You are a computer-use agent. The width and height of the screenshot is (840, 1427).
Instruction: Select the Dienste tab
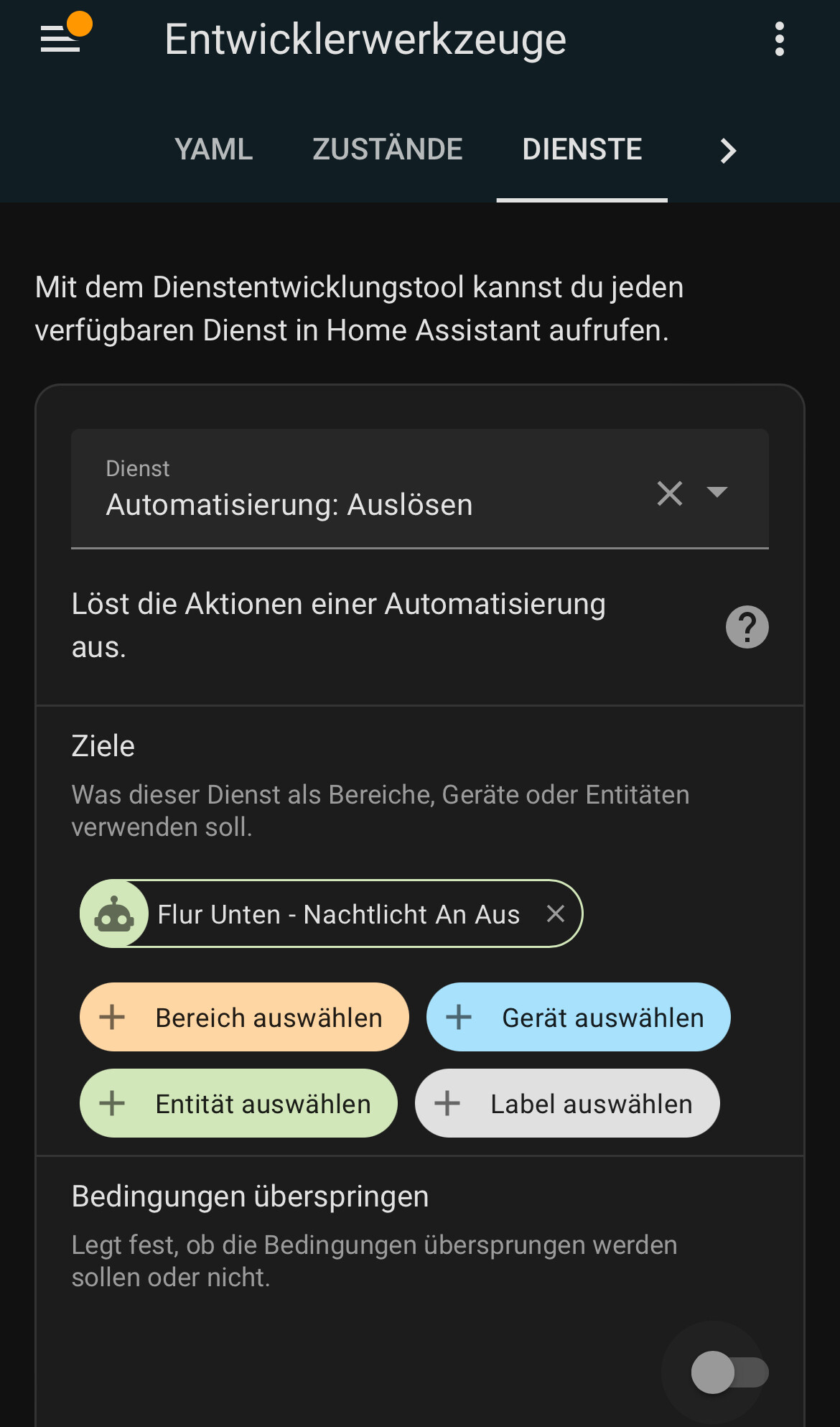(x=582, y=149)
